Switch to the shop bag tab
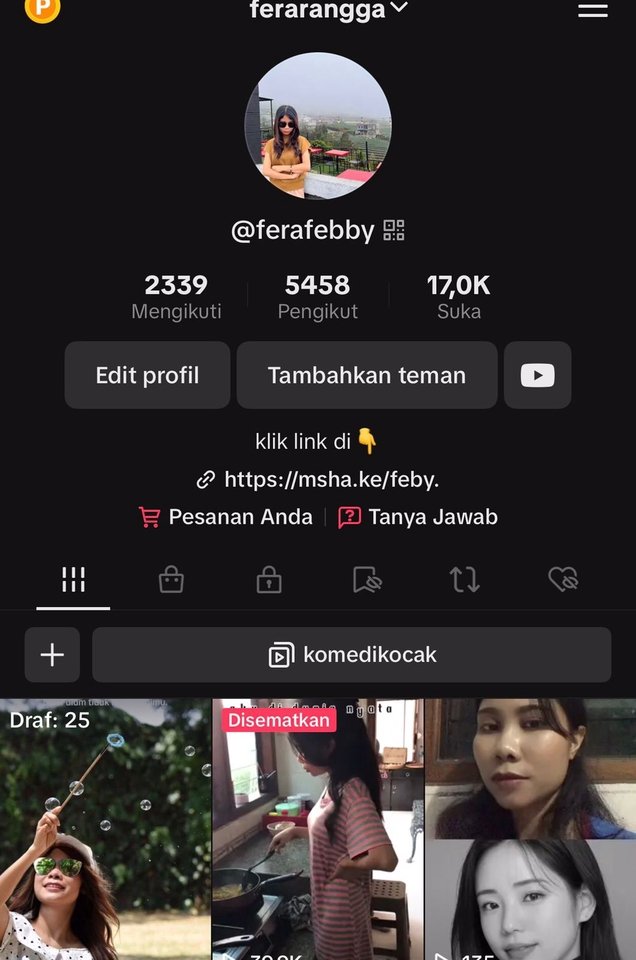This screenshot has height=960, width=636. [x=171, y=580]
